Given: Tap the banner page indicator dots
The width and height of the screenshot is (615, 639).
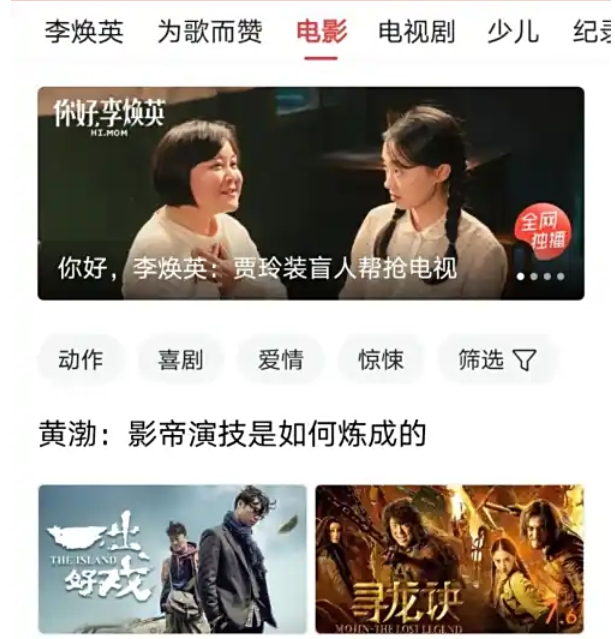Looking at the screenshot, I should pos(541,276).
